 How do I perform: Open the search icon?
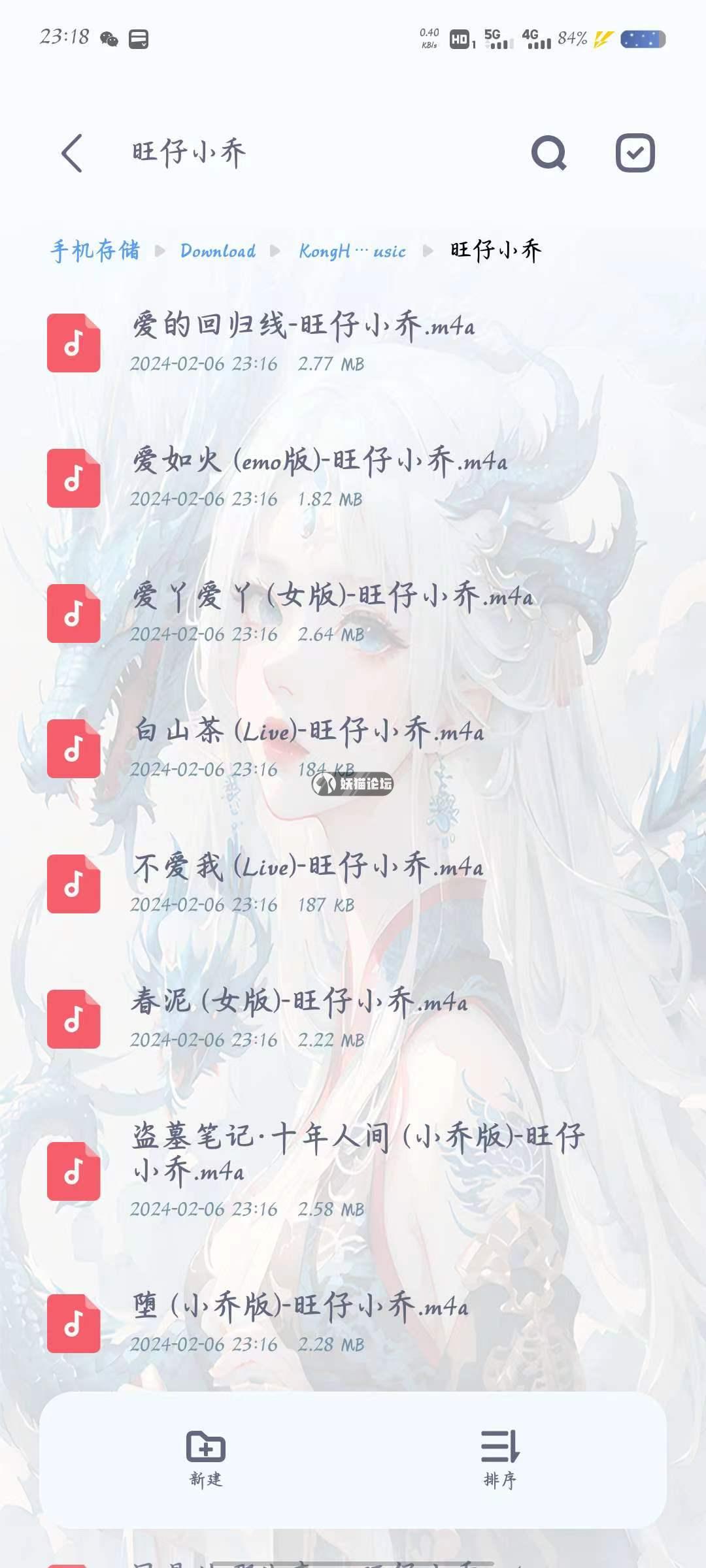point(548,154)
